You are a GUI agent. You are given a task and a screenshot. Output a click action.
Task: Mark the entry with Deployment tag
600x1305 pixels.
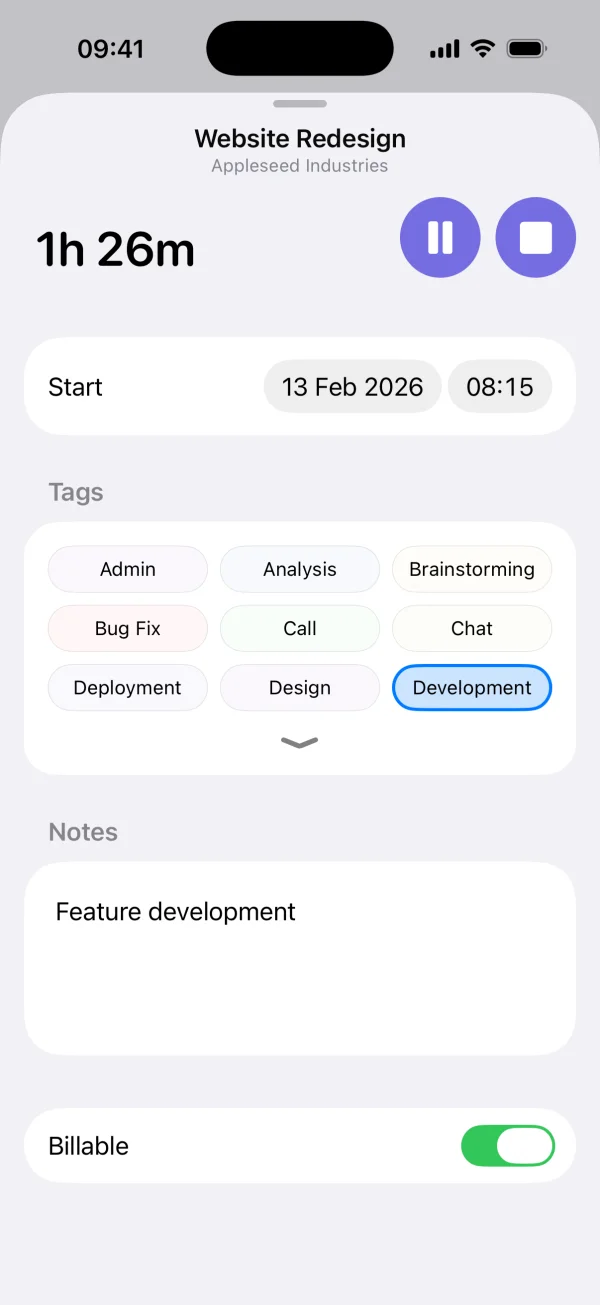coord(128,688)
